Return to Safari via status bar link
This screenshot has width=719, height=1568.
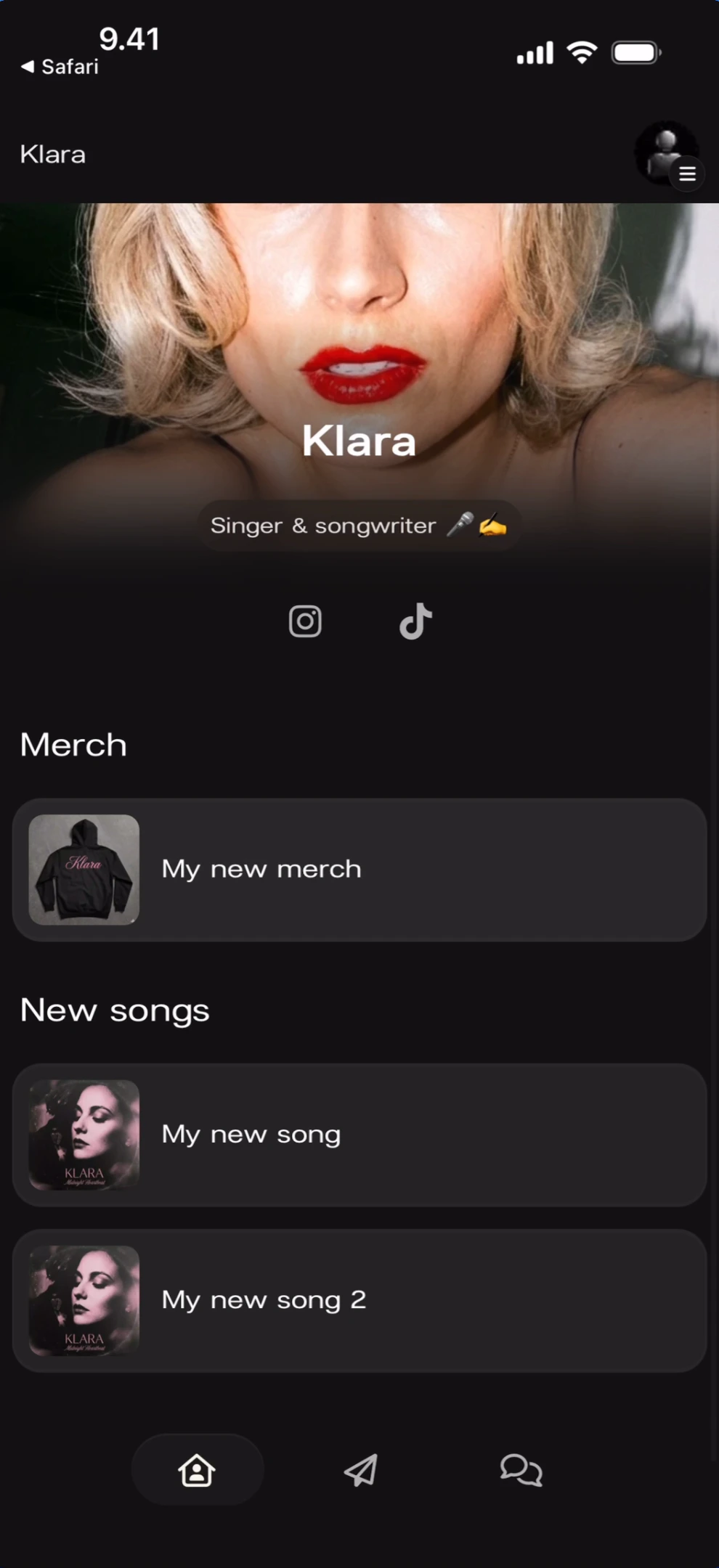pyautogui.click(x=58, y=65)
